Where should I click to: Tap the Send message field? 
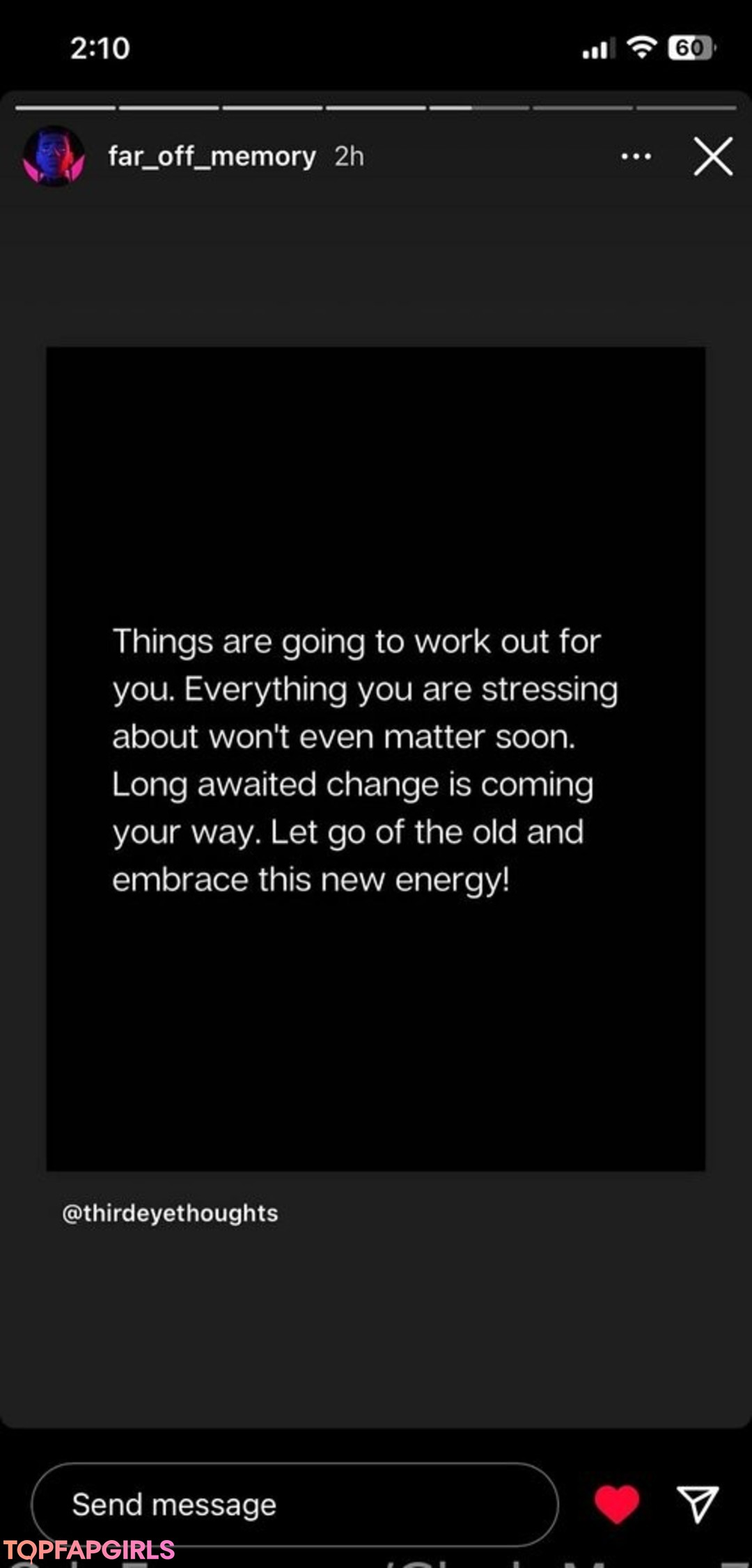click(x=294, y=1505)
